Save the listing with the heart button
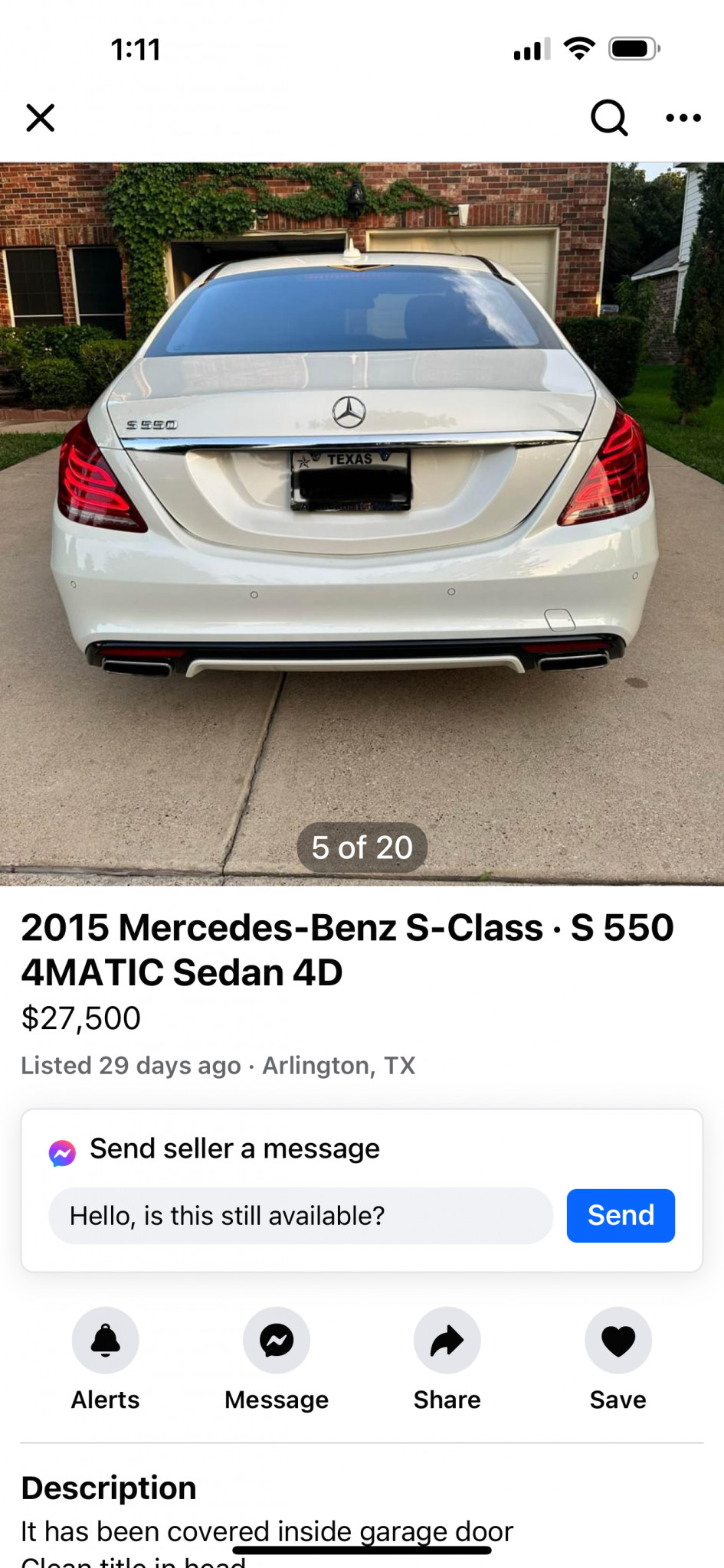724x1568 pixels. pyautogui.click(x=618, y=1340)
